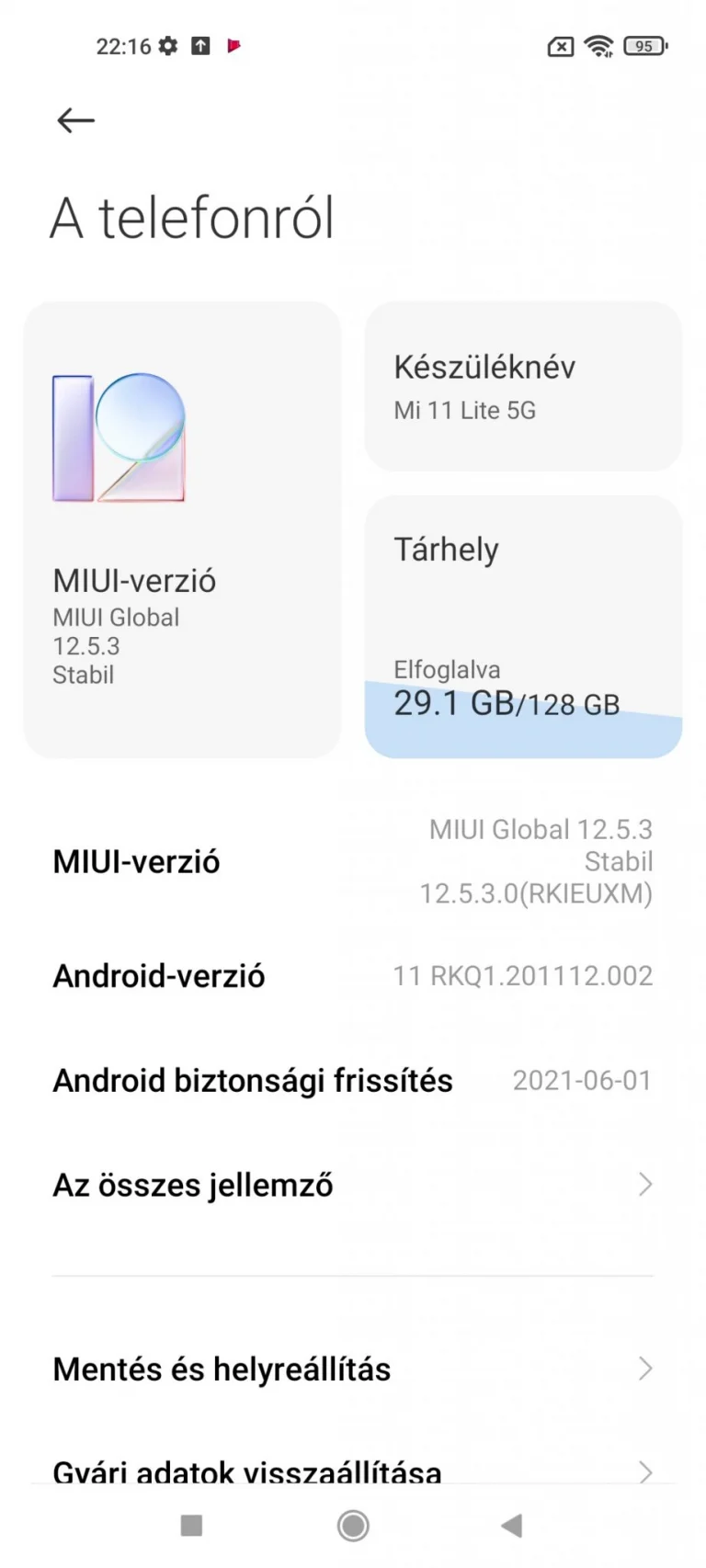Tap the red flag notification icon
The width and height of the screenshot is (706, 1568).
point(232,46)
